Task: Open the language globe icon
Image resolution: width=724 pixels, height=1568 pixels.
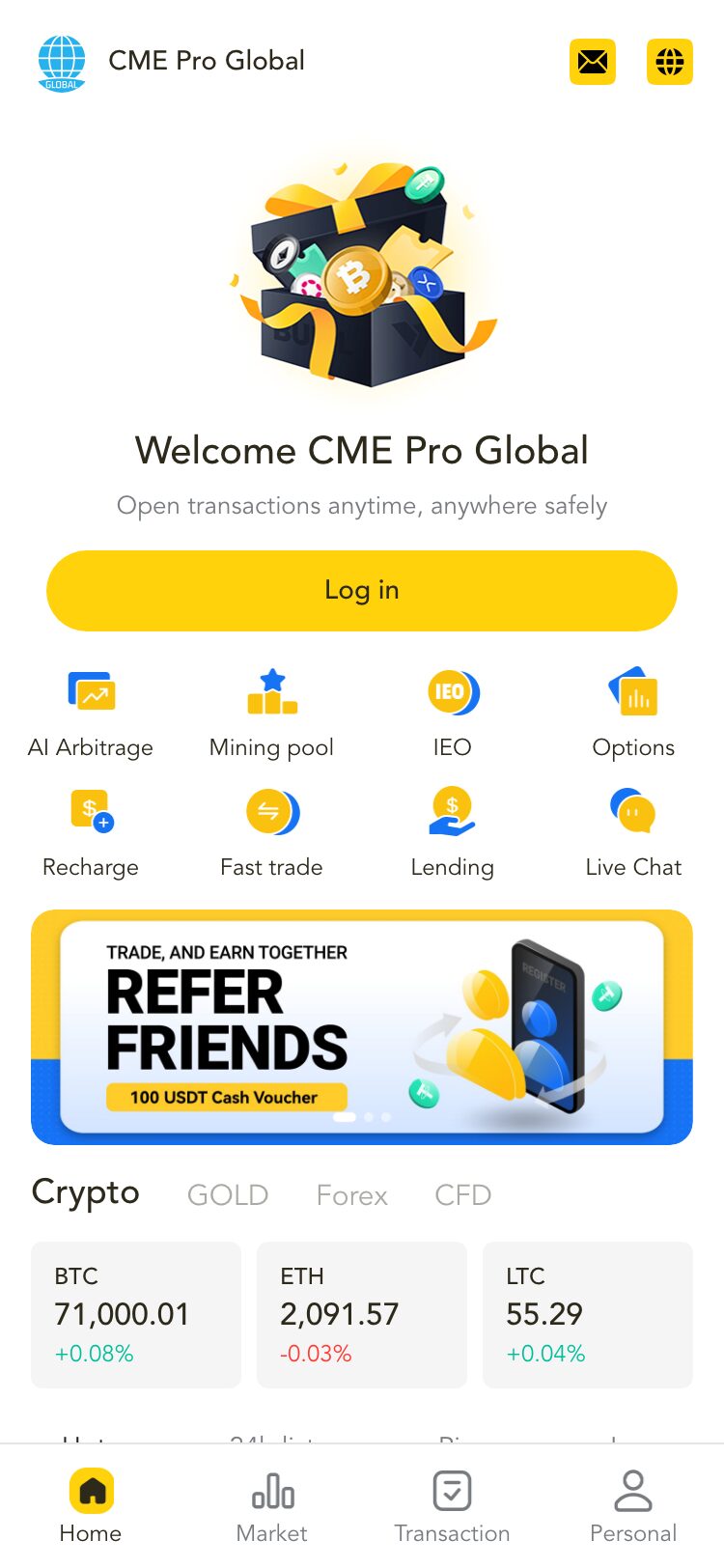Action: [x=669, y=61]
